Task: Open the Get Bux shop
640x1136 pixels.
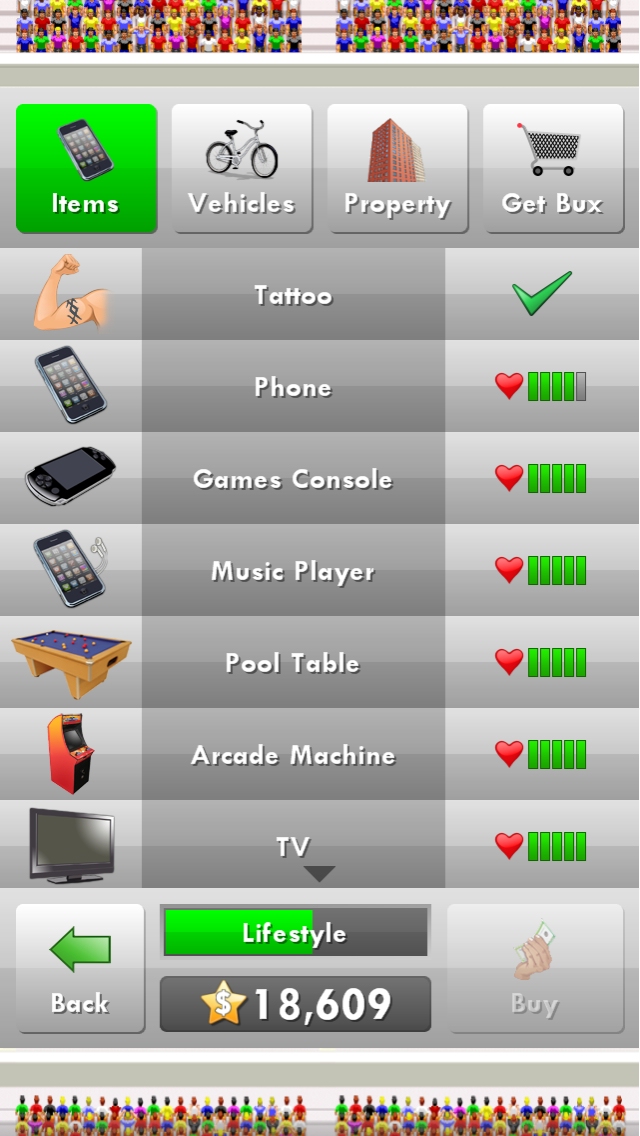Action: pyautogui.click(x=553, y=168)
